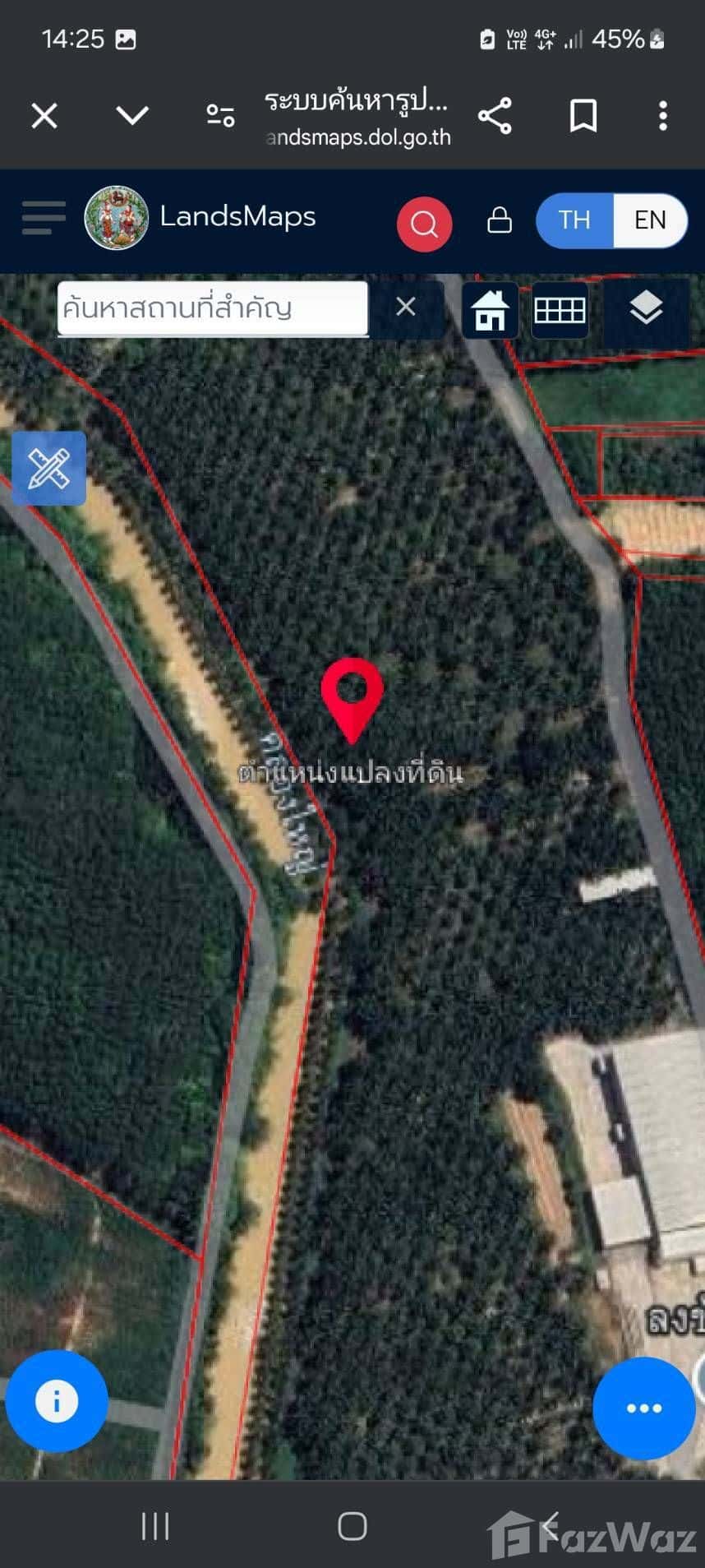Bookmark the page with the bookmark icon
Viewport: 705px width, 1568px height.
pyautogui.click(x=582, y=115)
